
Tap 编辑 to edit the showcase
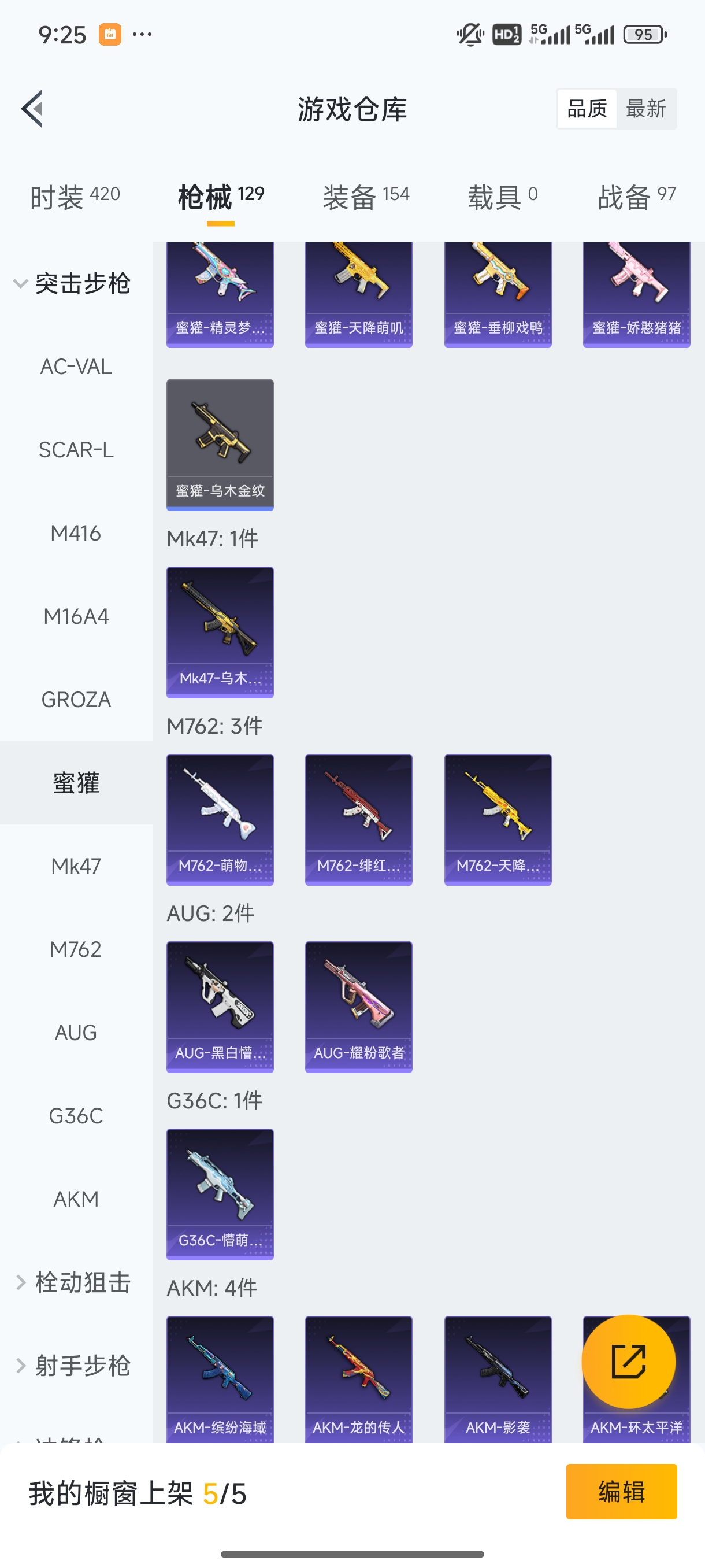click(x=621, y=1491)
